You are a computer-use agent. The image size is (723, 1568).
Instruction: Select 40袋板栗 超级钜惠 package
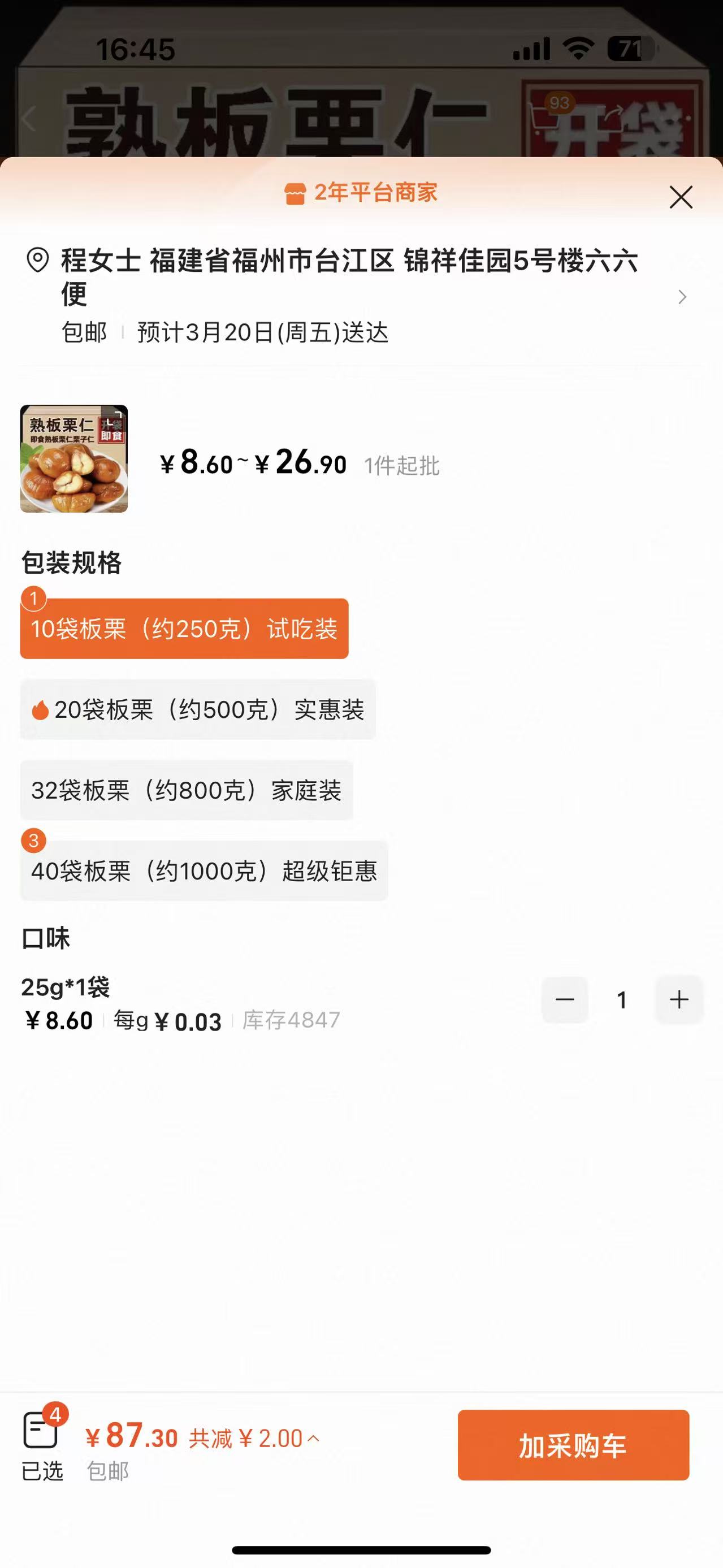(204, 871)
